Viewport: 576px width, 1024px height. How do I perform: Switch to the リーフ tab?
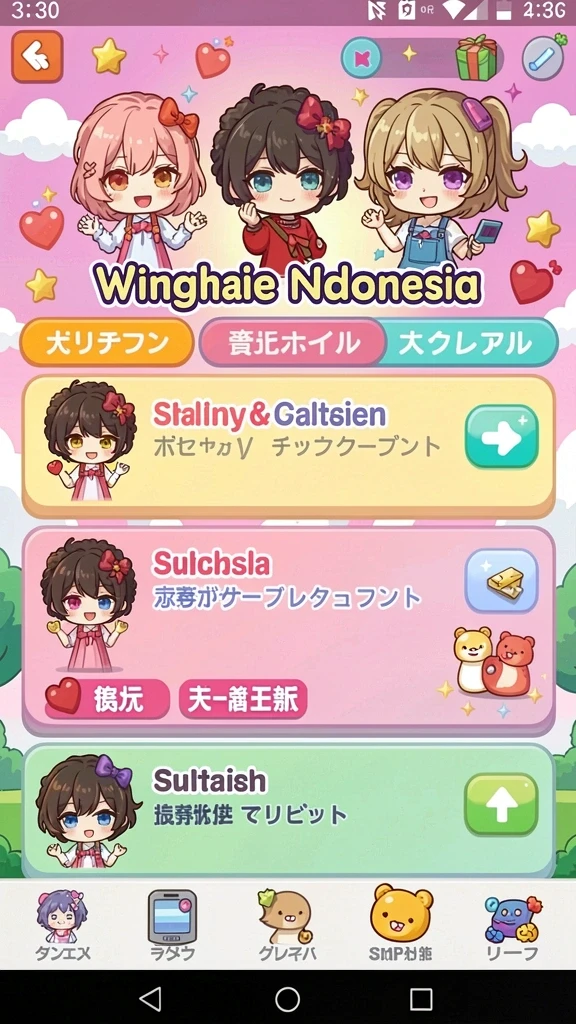(513, 925)
